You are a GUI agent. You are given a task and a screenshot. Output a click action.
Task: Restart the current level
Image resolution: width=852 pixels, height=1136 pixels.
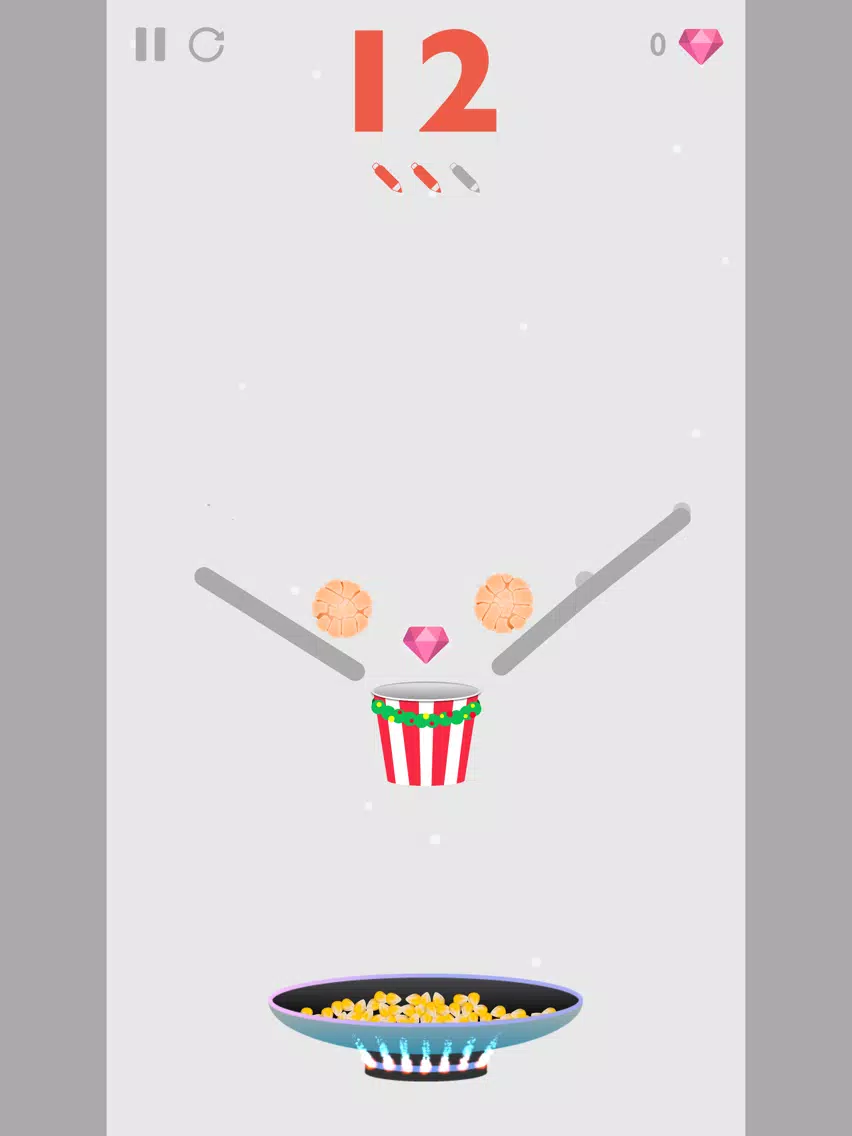[206, 45]
